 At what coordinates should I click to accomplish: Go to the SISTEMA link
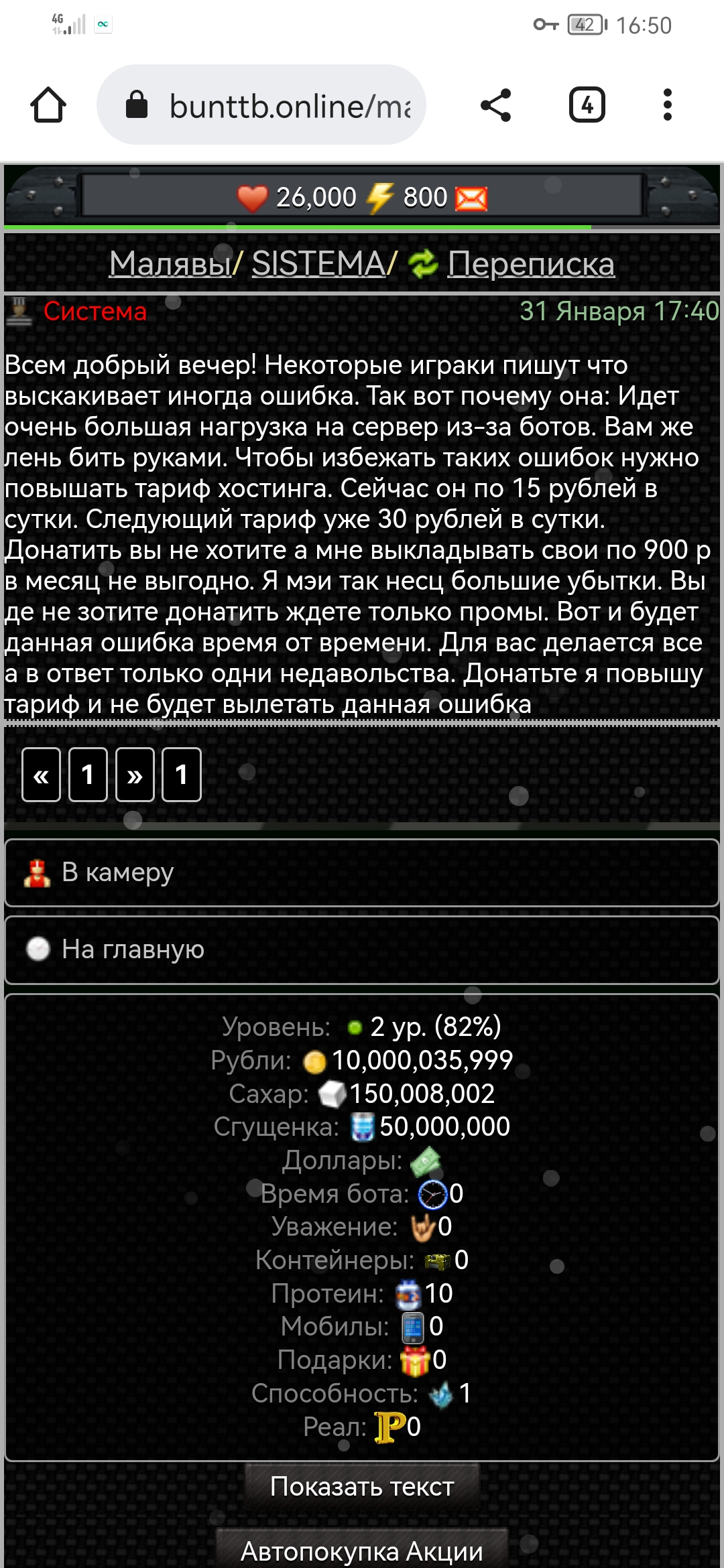[x=318, y=263]
